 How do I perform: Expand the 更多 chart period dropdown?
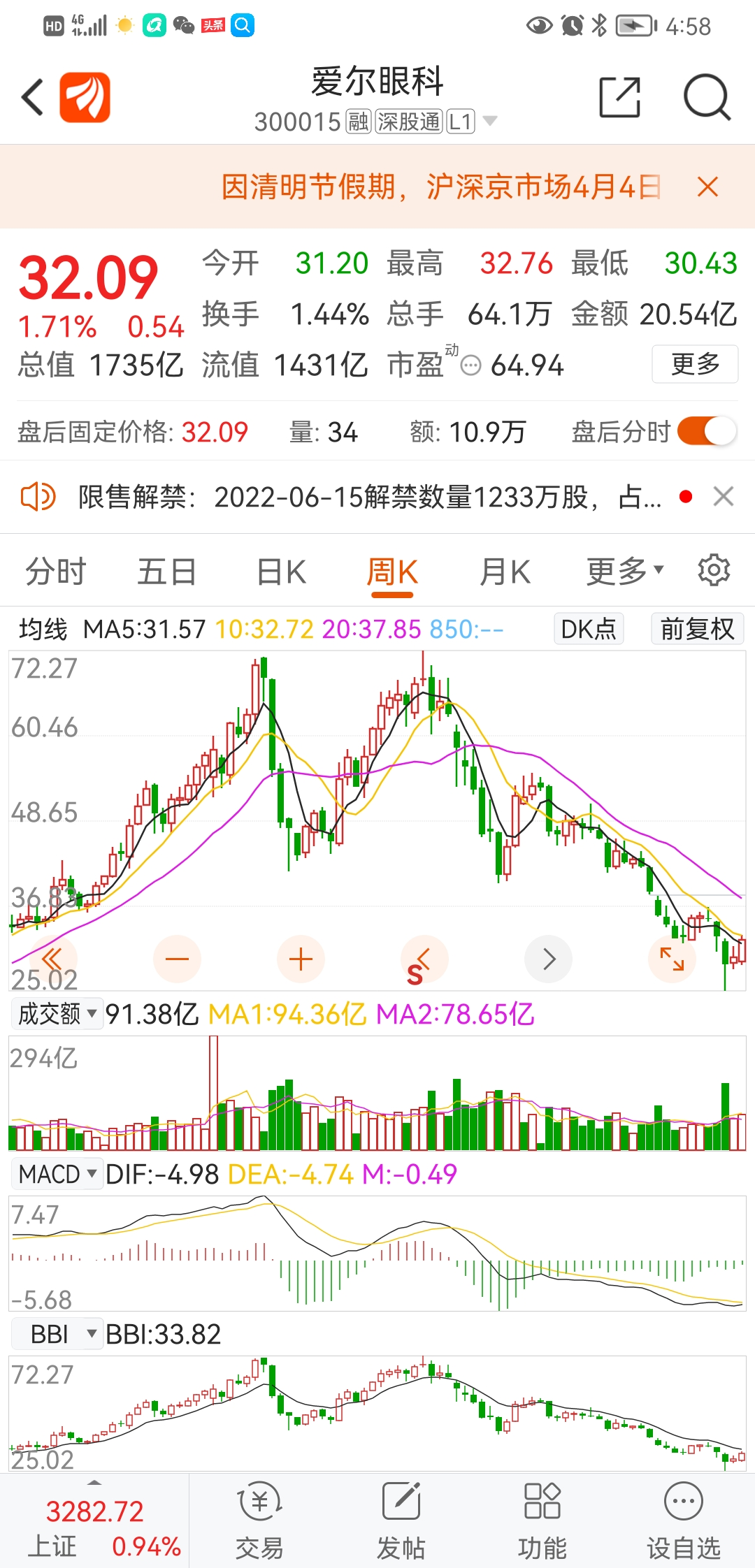tap(624, 572)
